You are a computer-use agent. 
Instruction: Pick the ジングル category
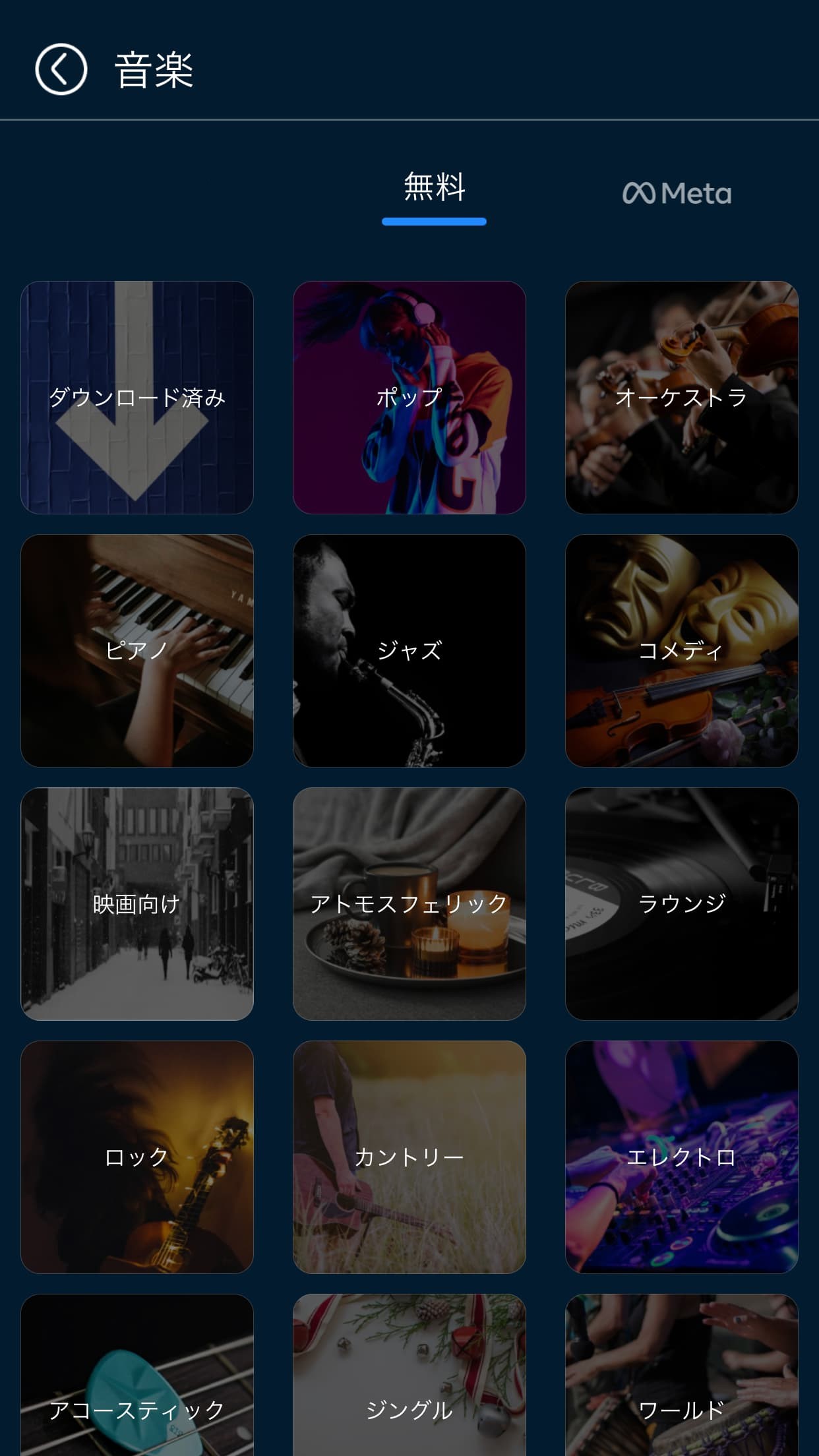tap(409, 1391)
